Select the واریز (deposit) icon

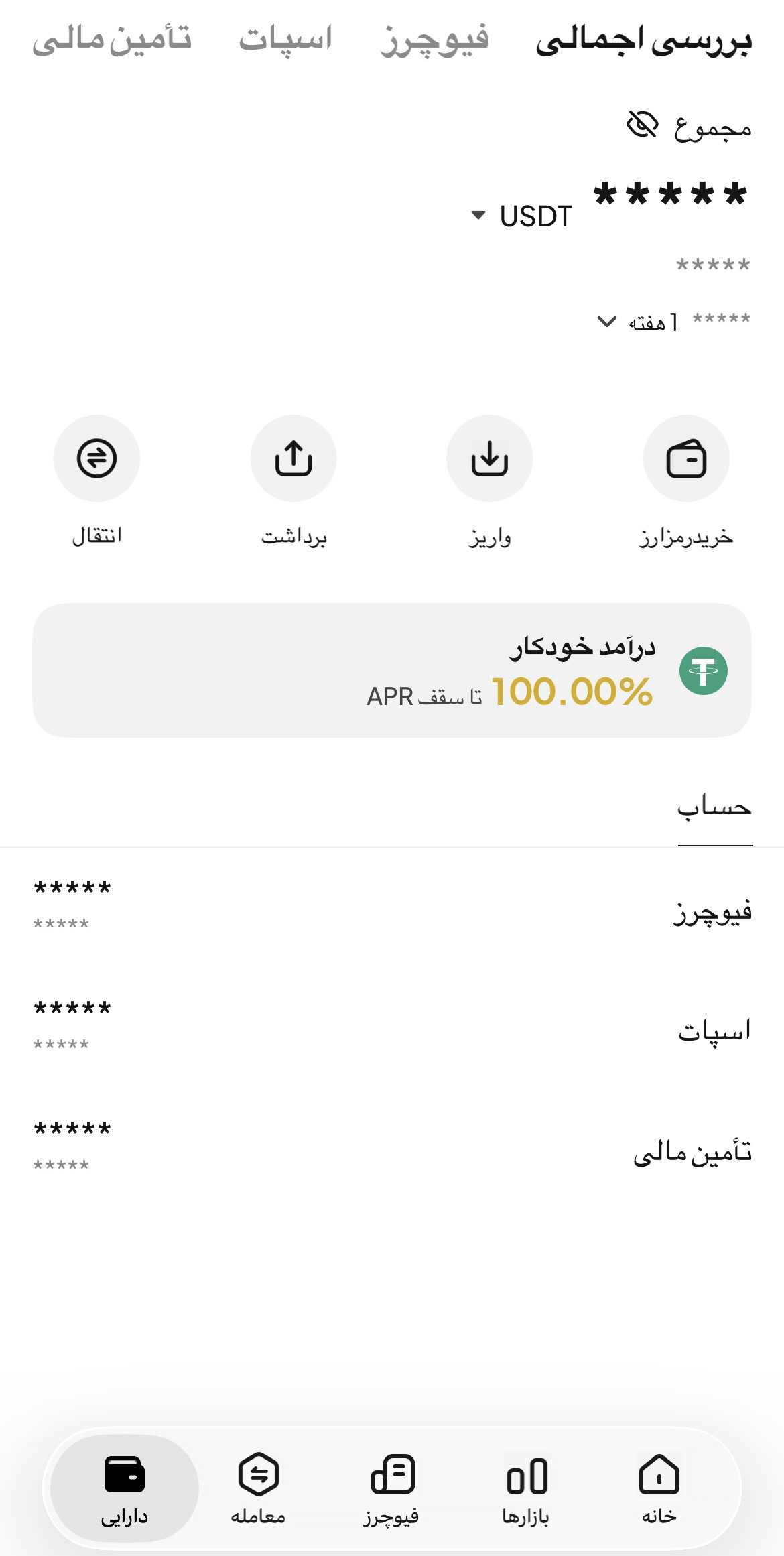click(x=489, y=458)
